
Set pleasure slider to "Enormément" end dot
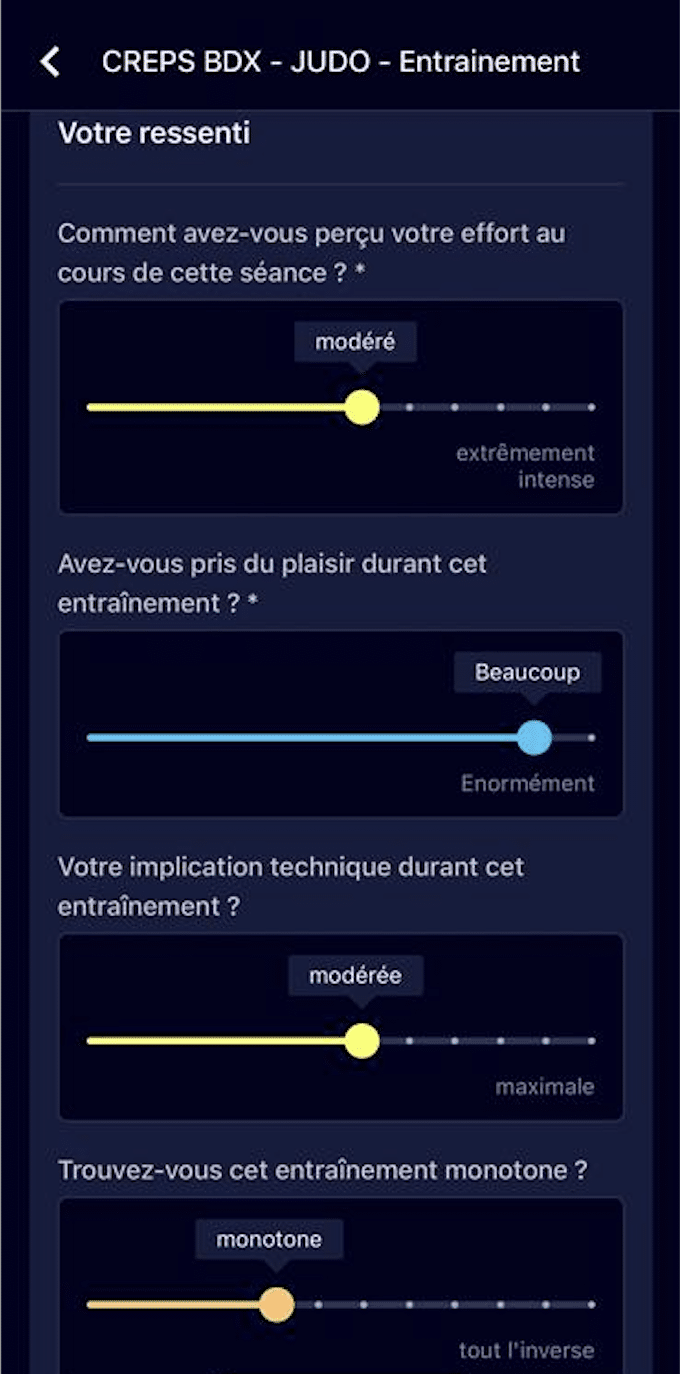[592, 738]
